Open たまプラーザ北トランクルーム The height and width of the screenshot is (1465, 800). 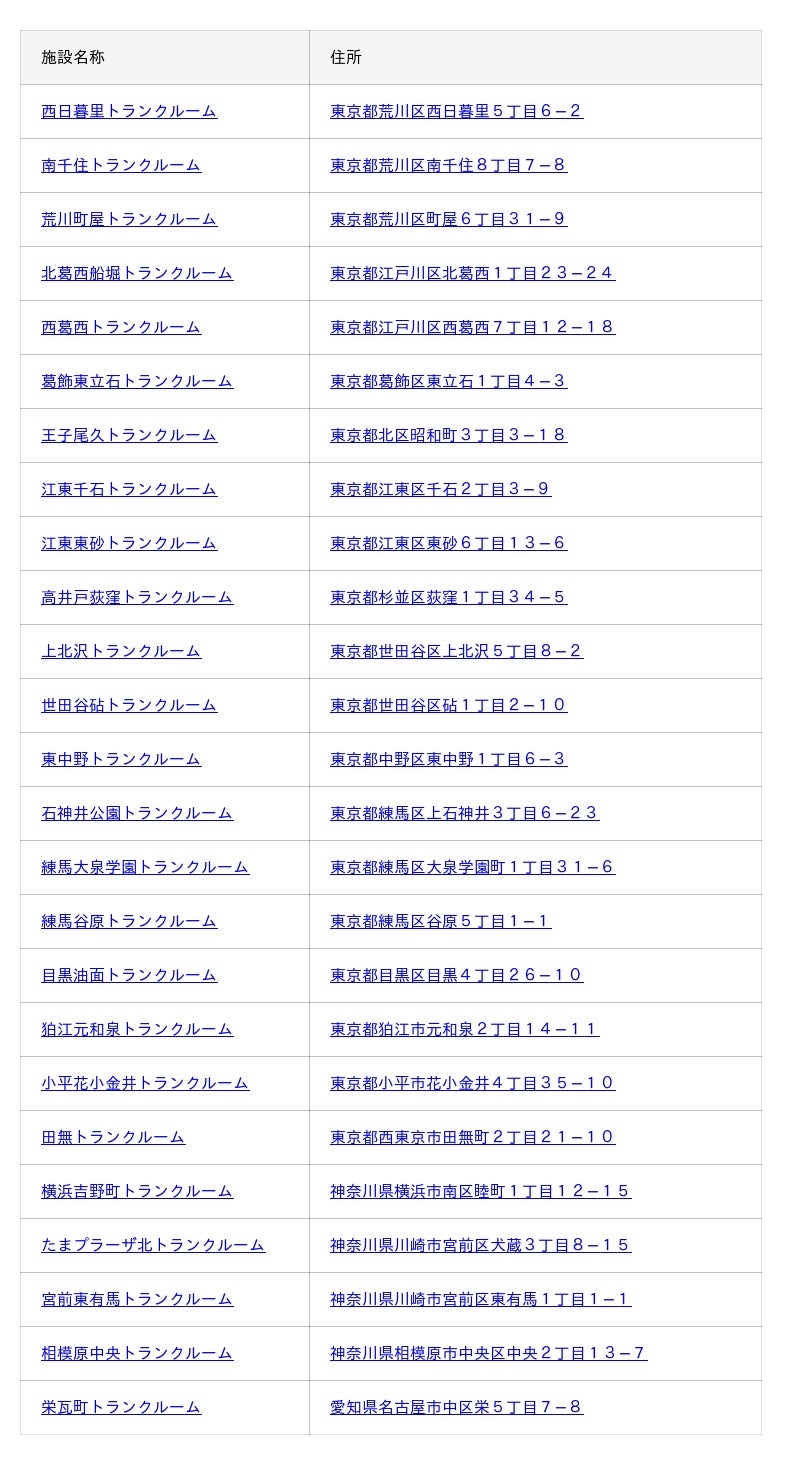pos(153,1245)
